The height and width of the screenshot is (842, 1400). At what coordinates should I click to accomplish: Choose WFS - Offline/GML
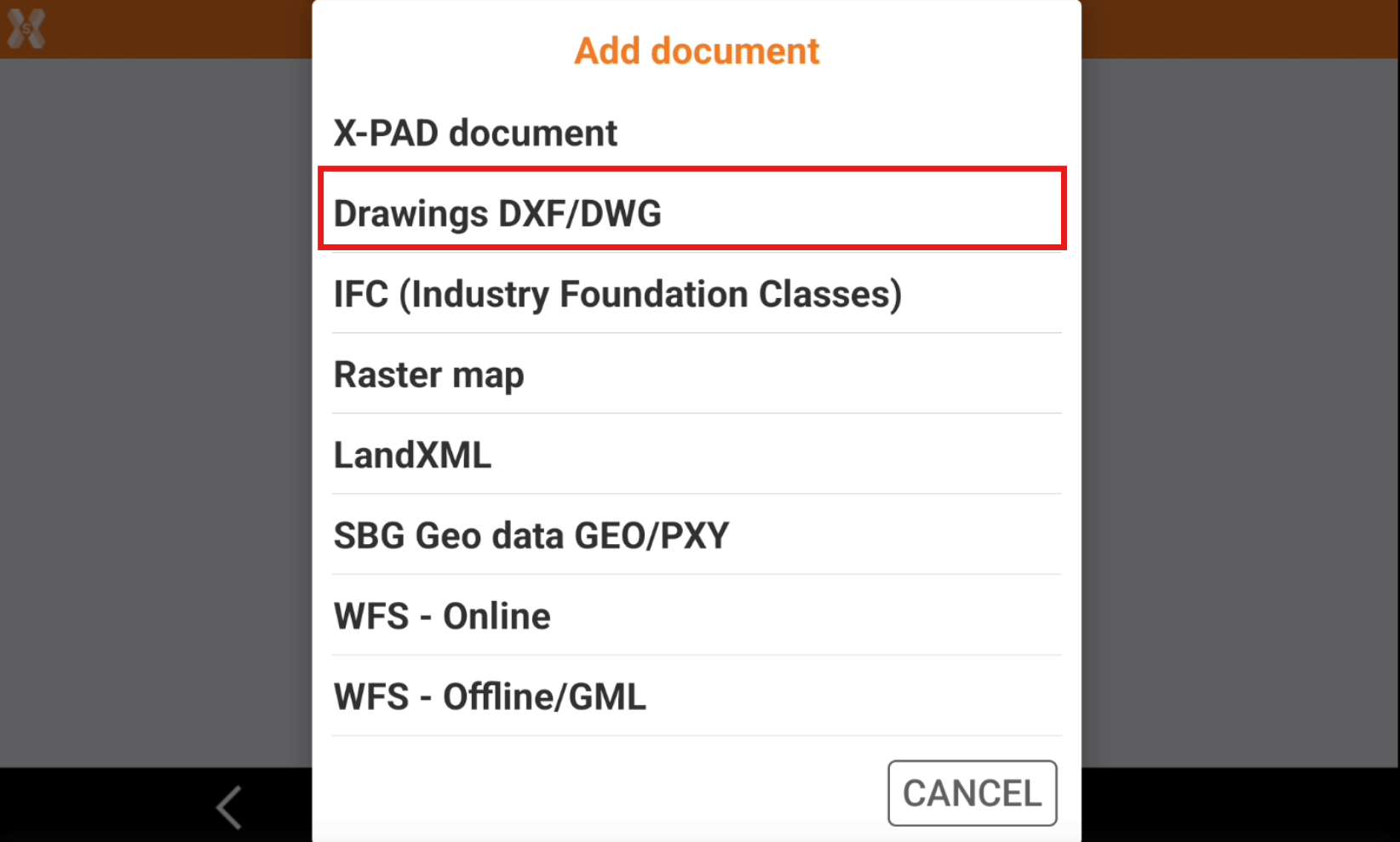click(490, 696)
